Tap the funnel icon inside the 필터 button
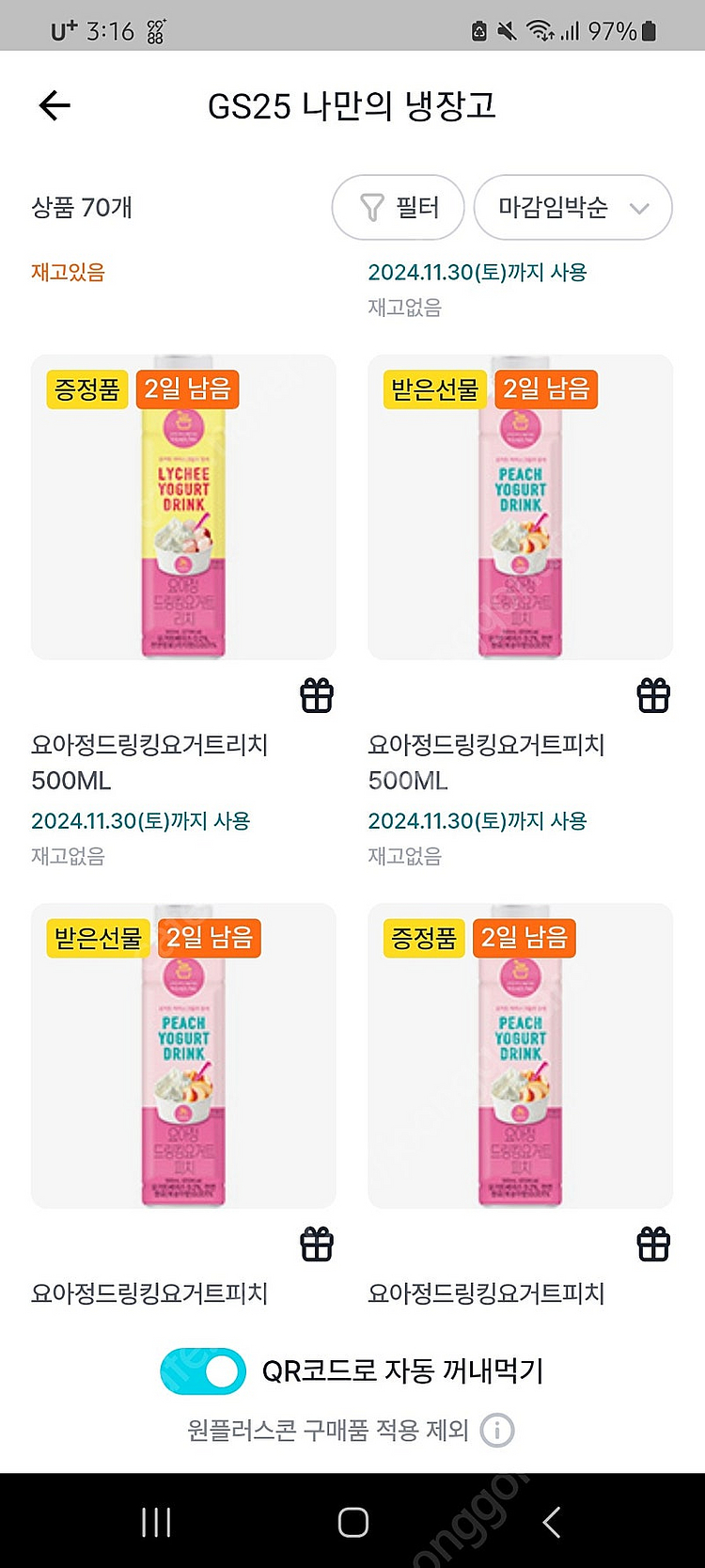Screen dimensions: 705x1568 [x=374, y=207]
